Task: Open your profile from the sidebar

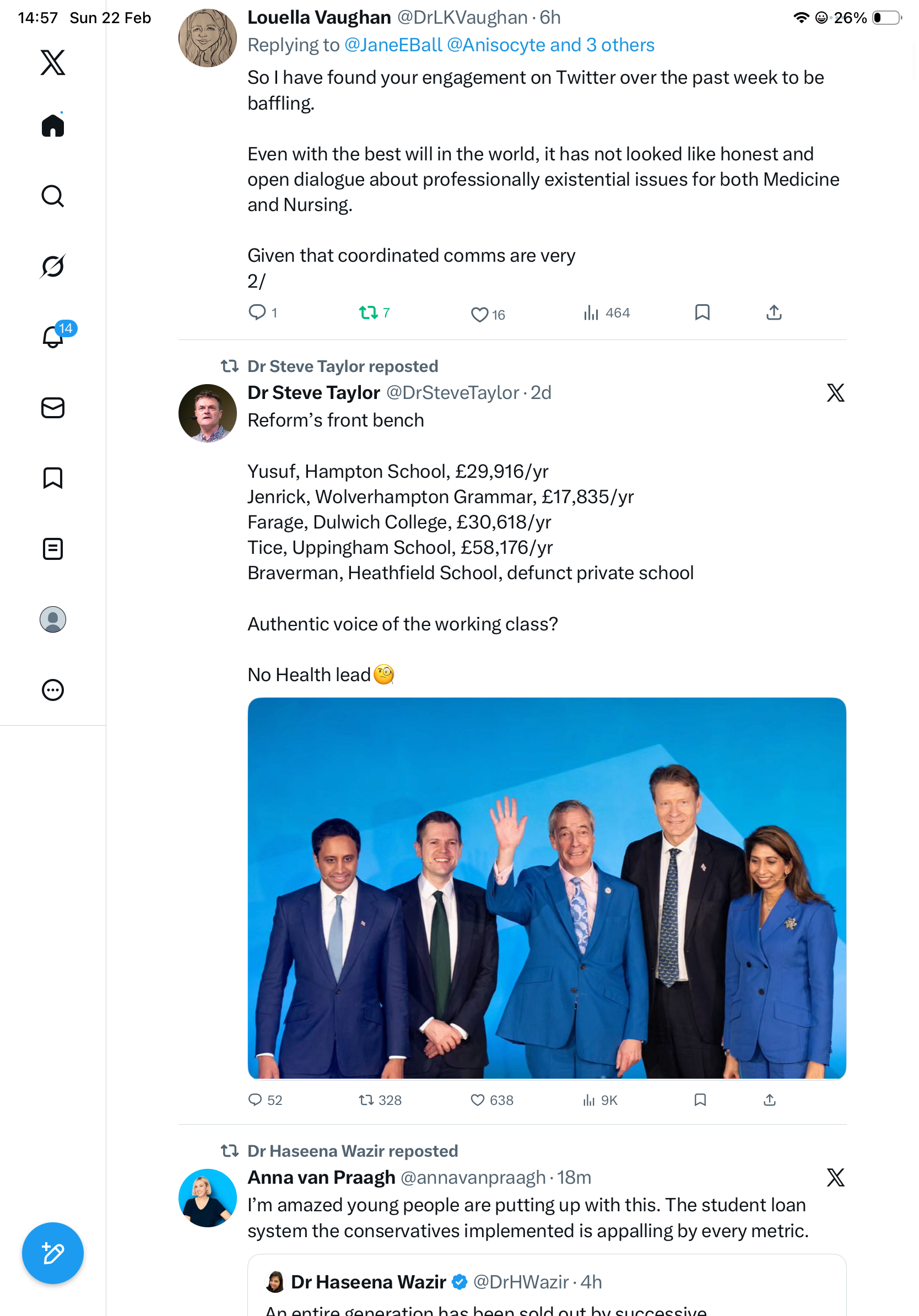Action: pos(53,619)
